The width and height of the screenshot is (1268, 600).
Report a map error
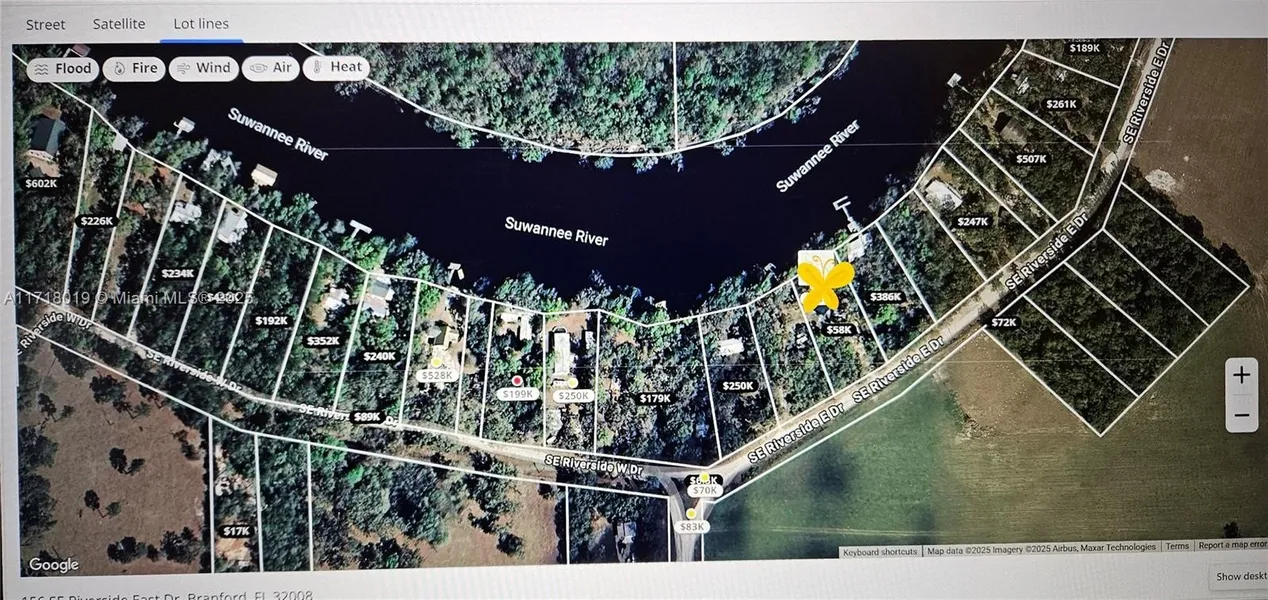[x=1232, y=546]
